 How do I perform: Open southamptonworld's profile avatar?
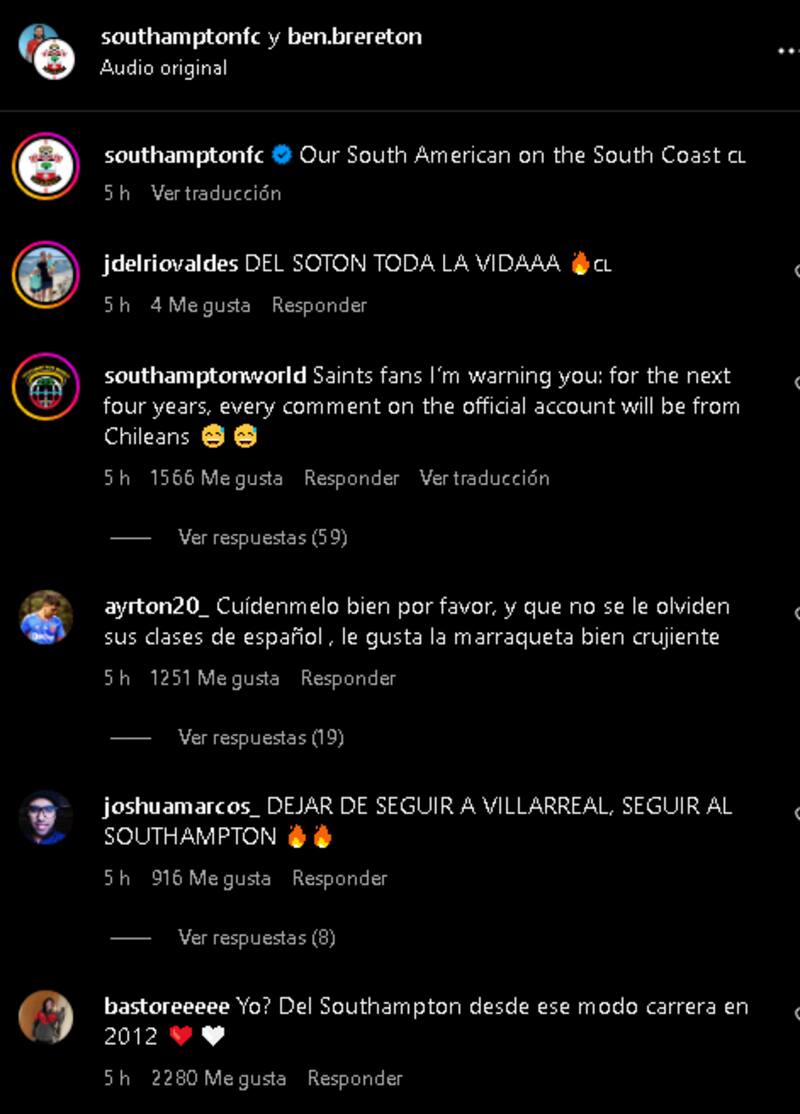tap(45, 387)
